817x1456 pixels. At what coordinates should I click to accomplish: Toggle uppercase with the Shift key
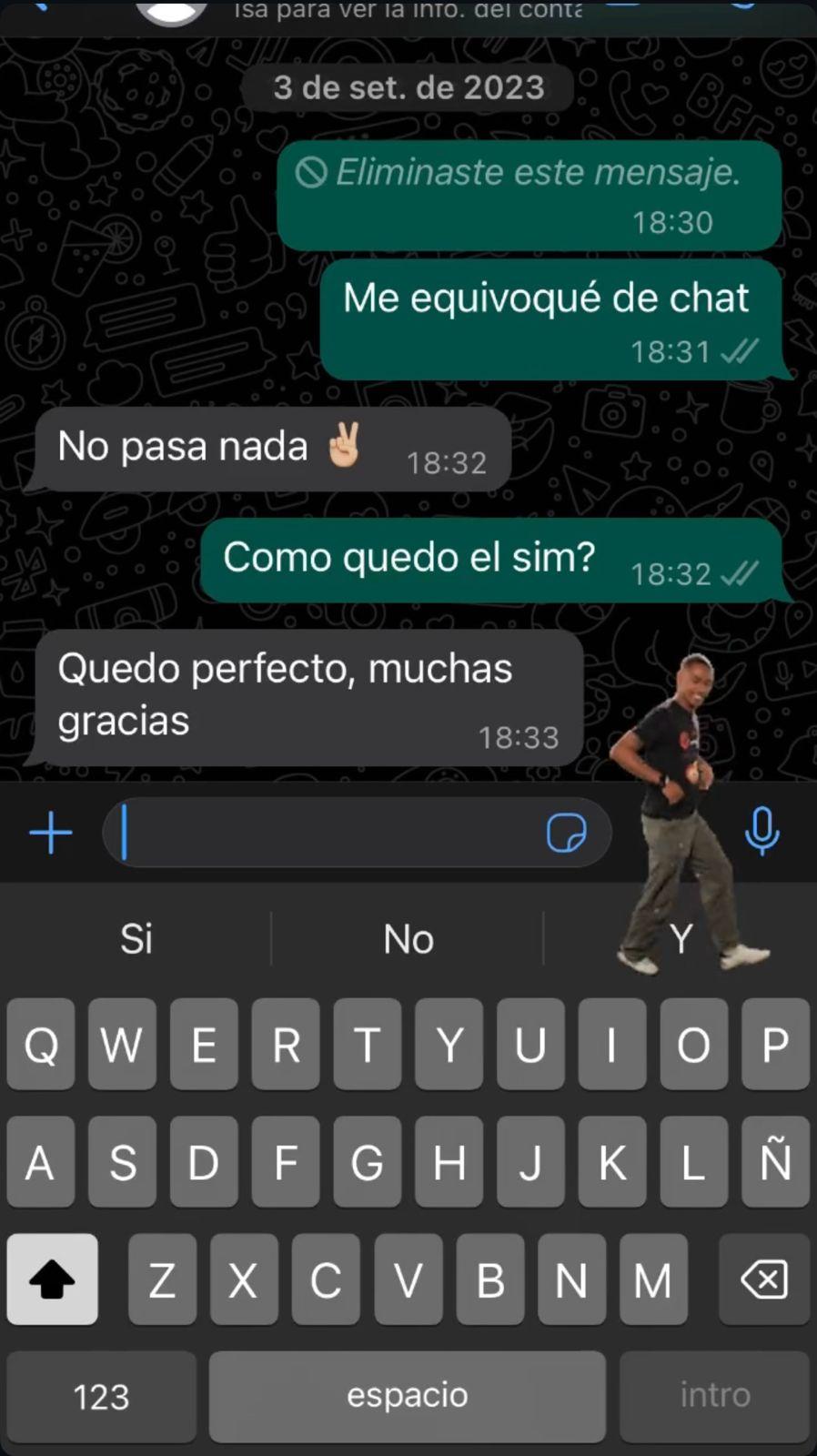(52, 1279)
